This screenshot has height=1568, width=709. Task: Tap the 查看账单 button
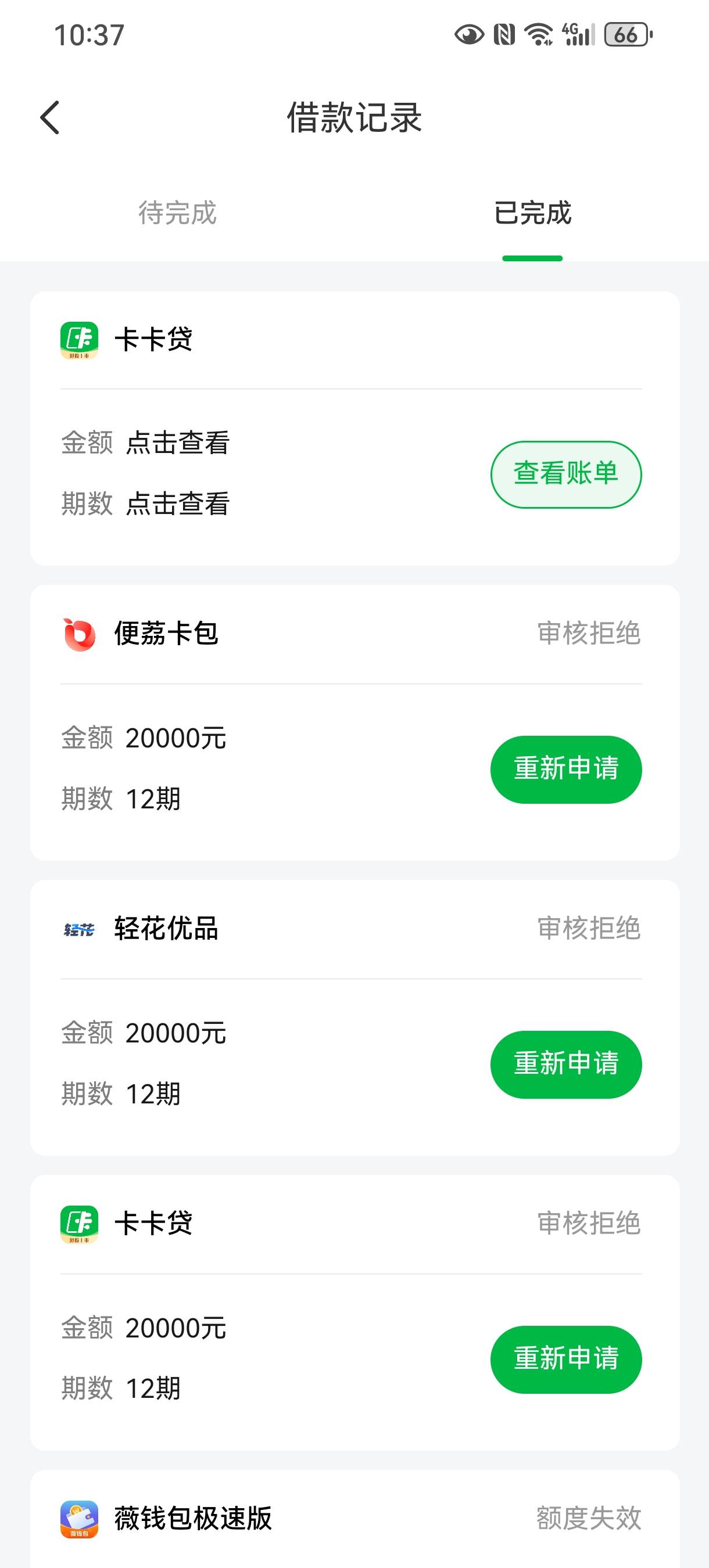(x=566, y=474)
